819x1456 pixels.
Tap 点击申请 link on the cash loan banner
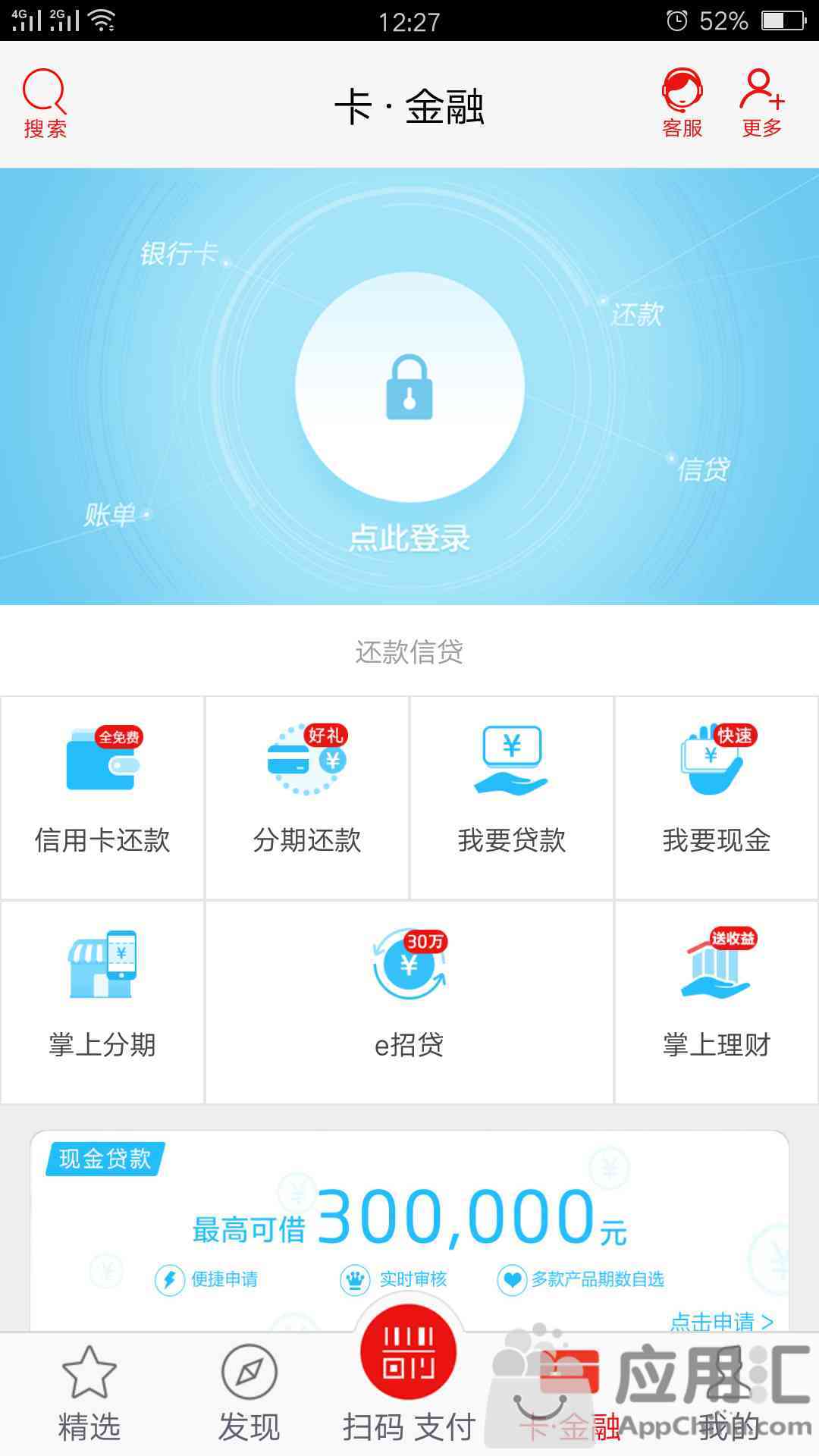click(722, 1321)
